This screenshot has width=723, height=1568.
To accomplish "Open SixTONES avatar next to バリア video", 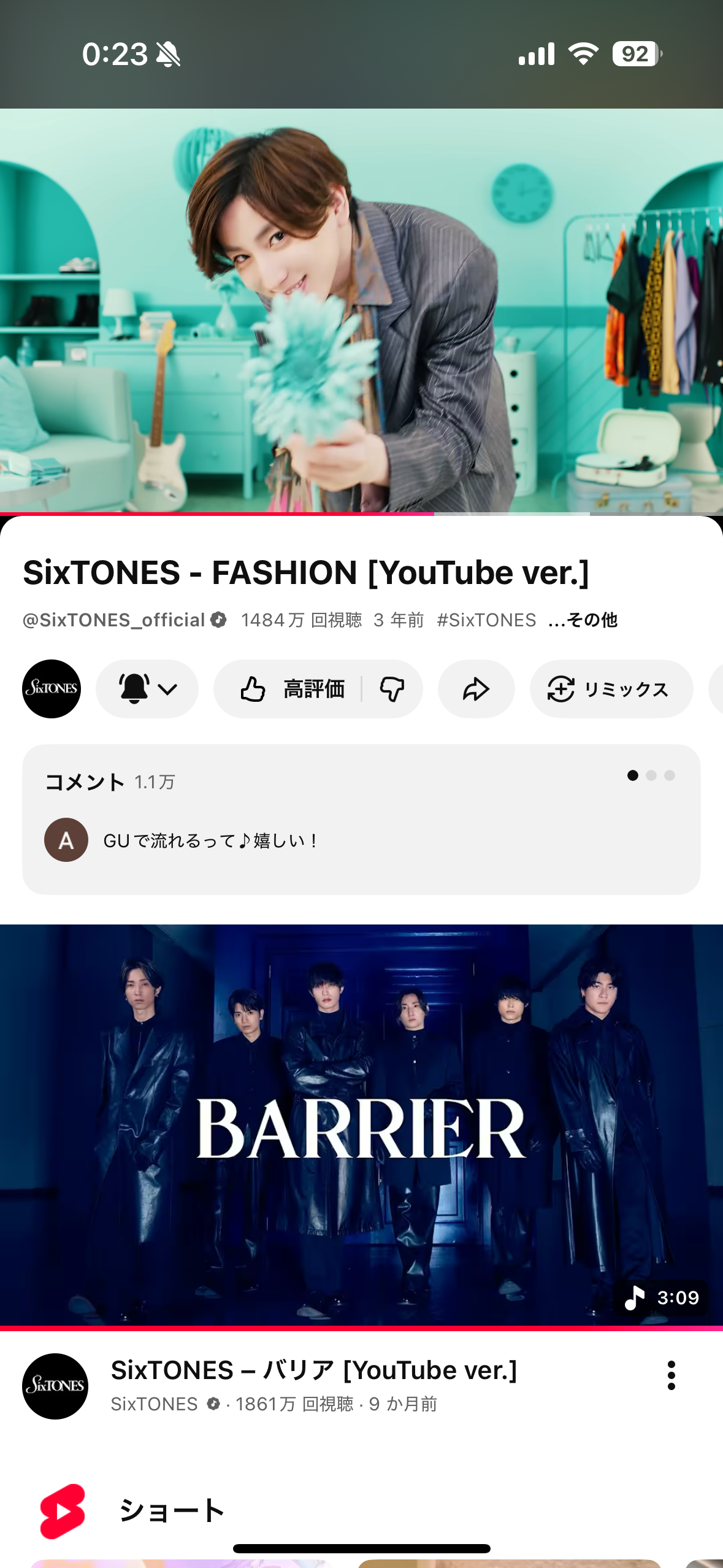I will click(x=55, y=1386).
